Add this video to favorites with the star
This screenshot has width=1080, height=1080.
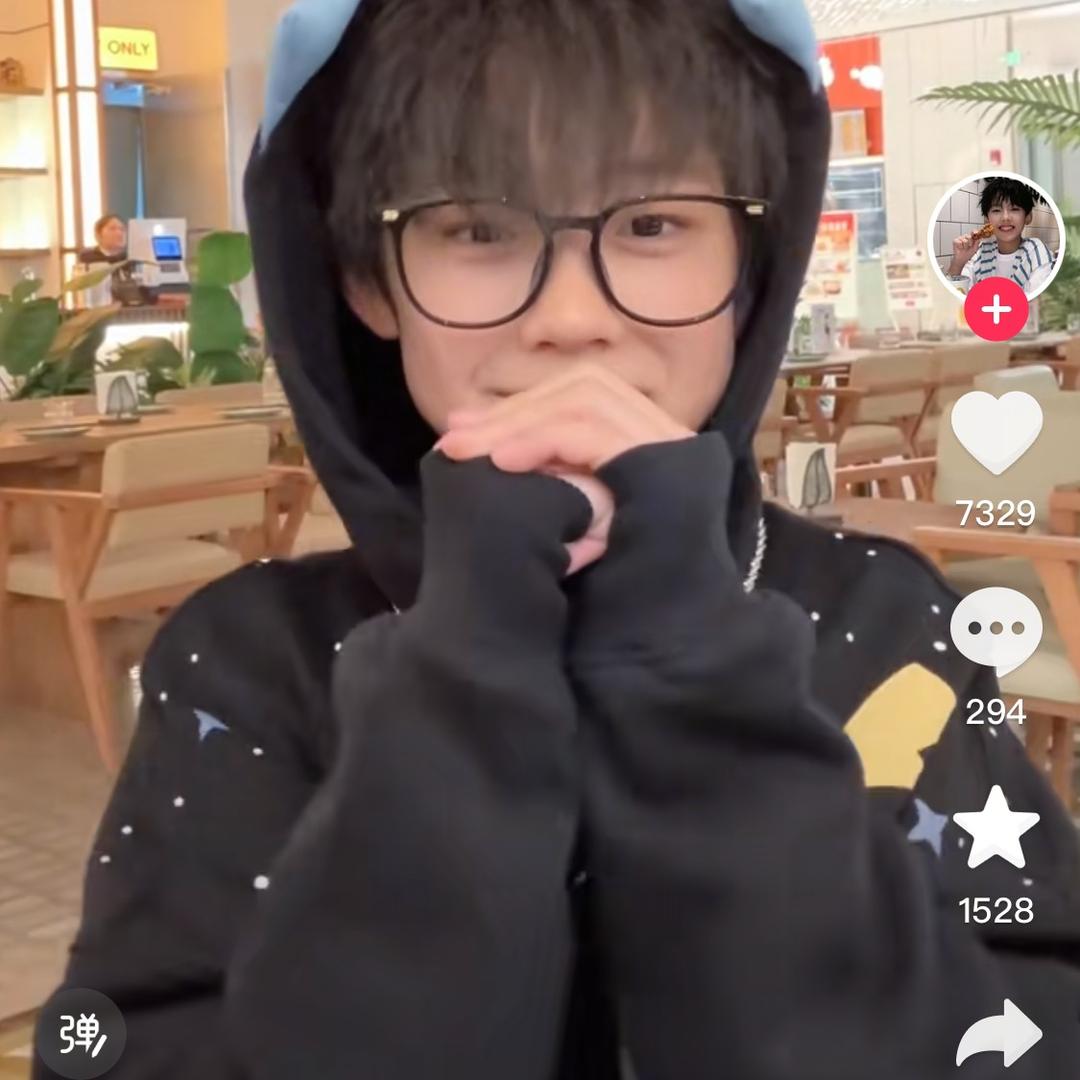click(x=996, y=828)
